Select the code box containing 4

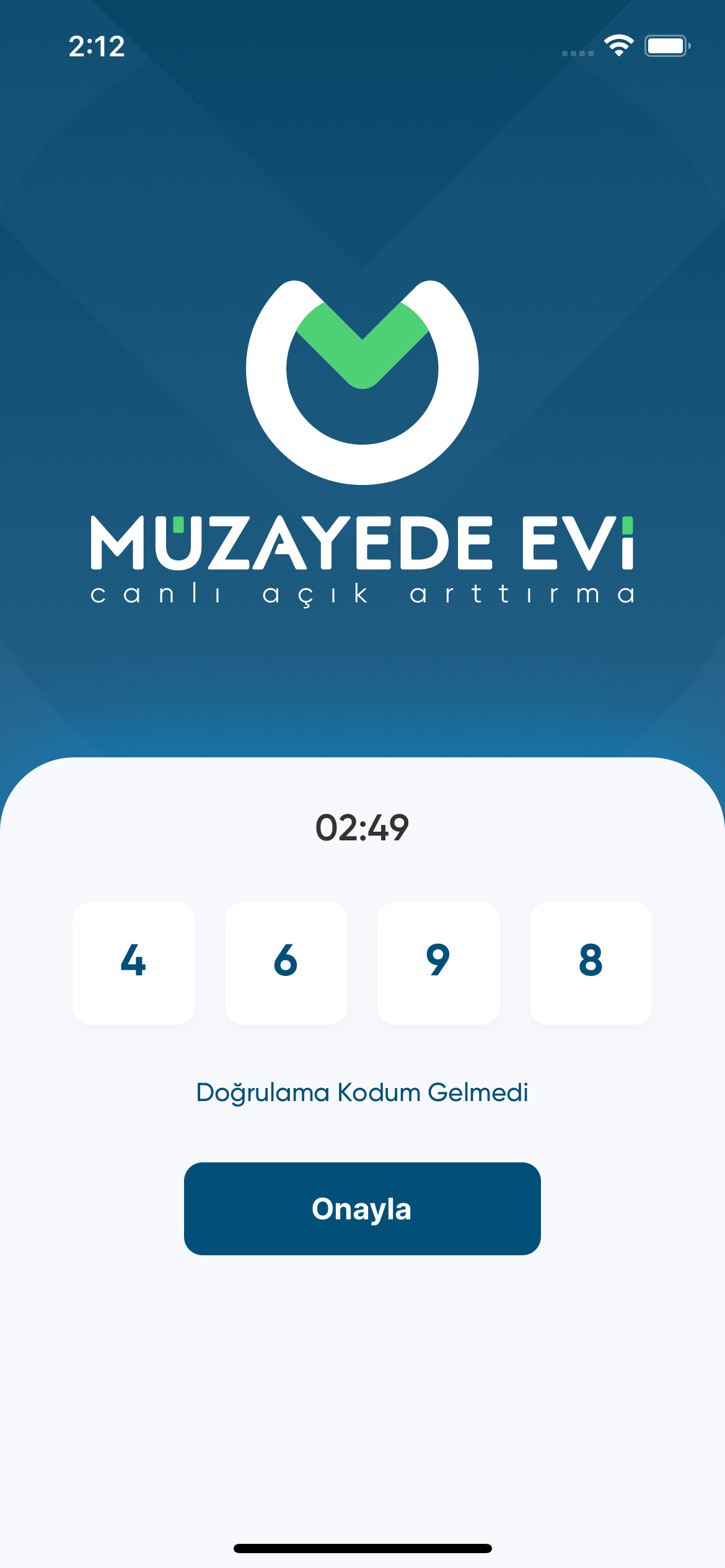tap(134, 963)
